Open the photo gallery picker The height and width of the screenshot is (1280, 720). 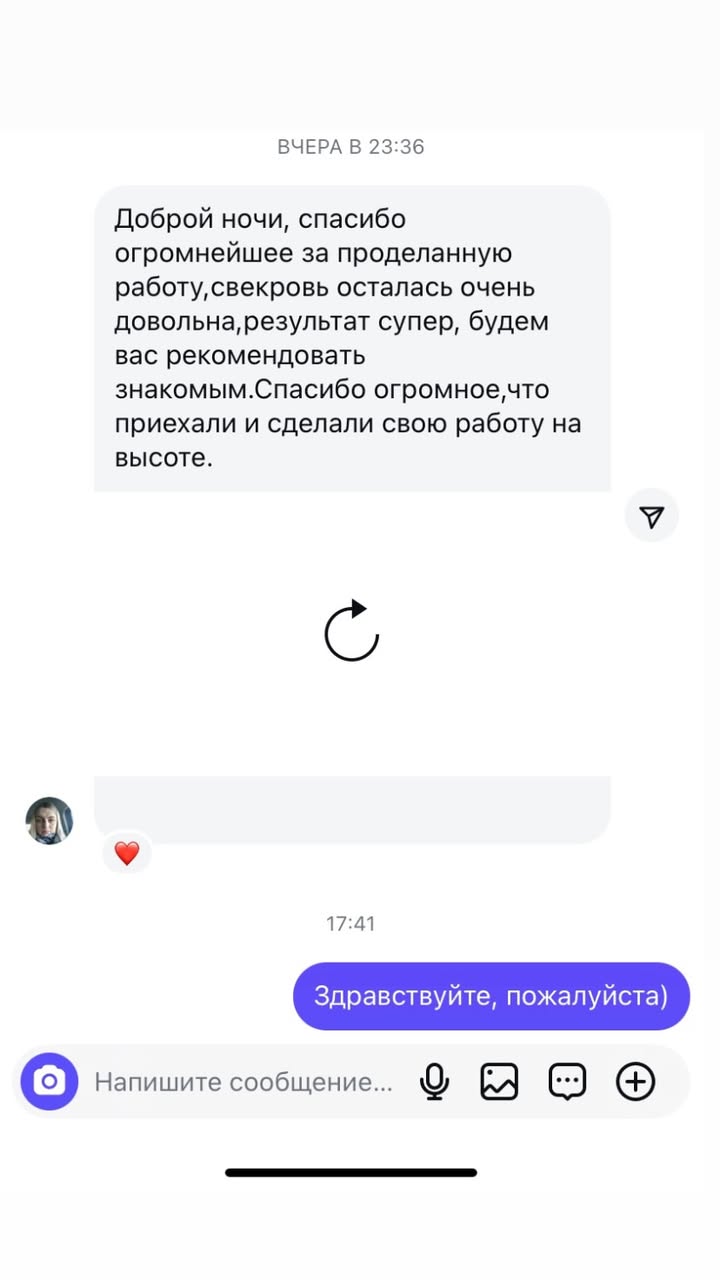click(499, 1082)
